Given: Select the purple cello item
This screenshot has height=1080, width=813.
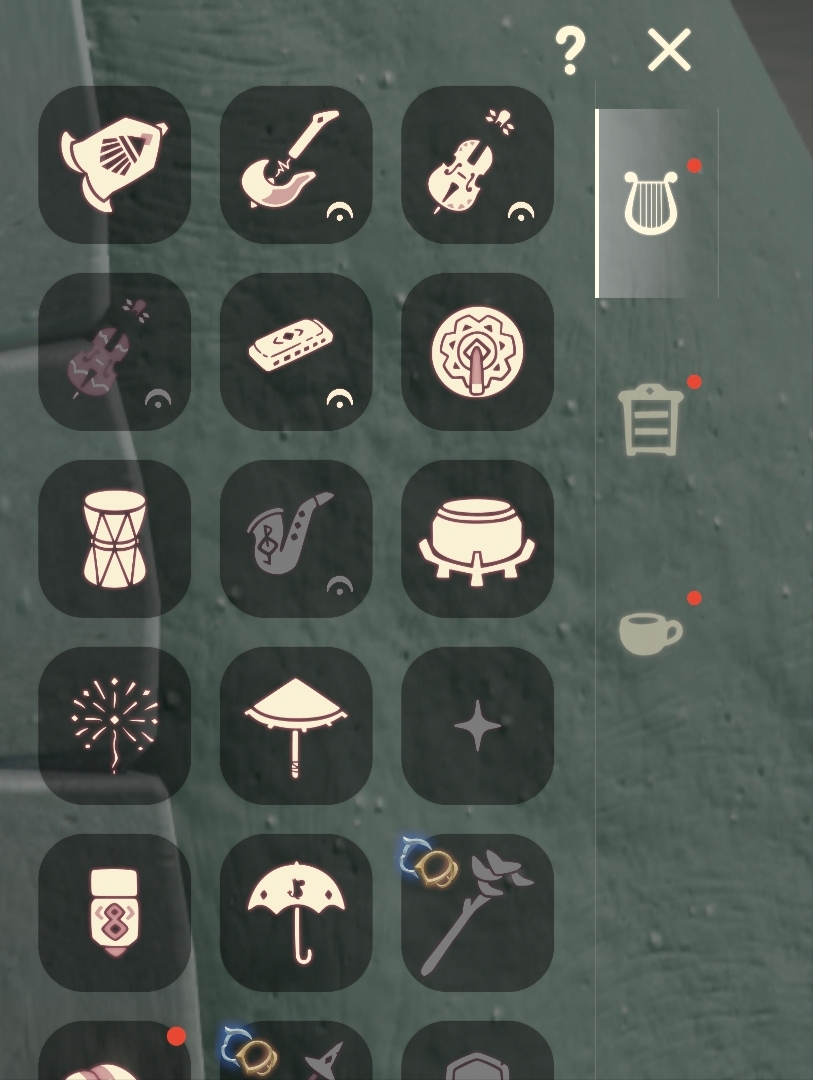Looking at the screenshot, I should point(115,351).
